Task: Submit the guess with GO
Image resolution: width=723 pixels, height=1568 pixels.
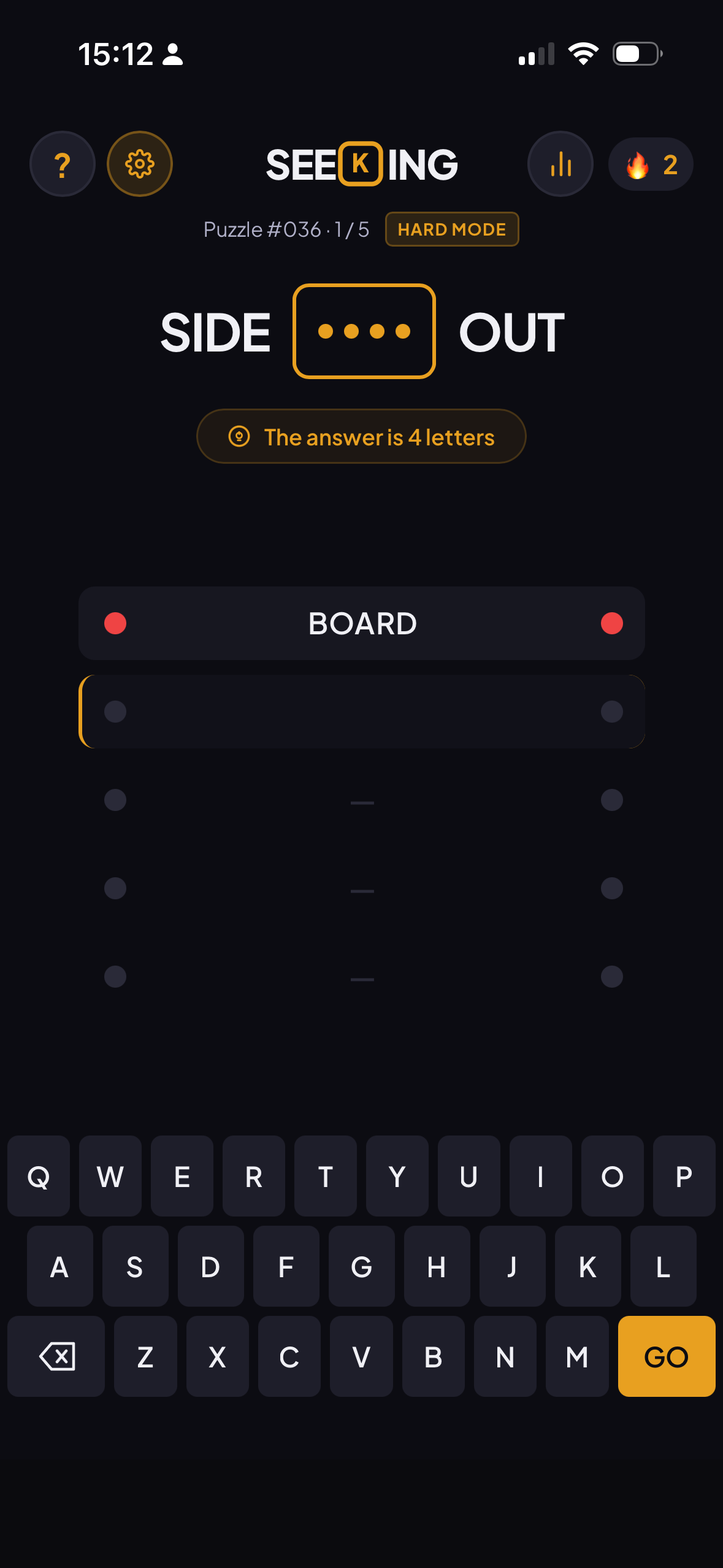Action: [x=666, y=1356]
